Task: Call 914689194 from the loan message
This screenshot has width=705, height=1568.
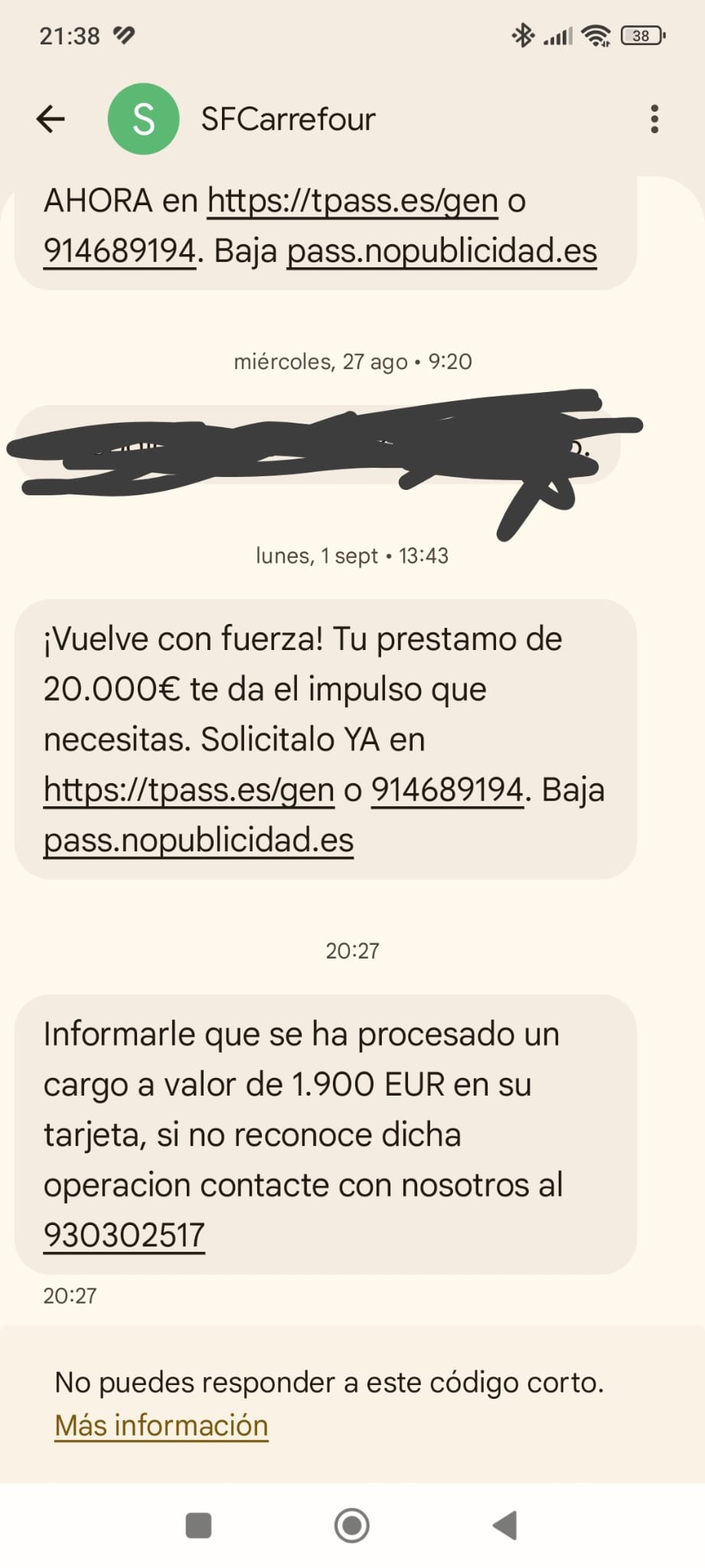Action: tap(447, 789)
